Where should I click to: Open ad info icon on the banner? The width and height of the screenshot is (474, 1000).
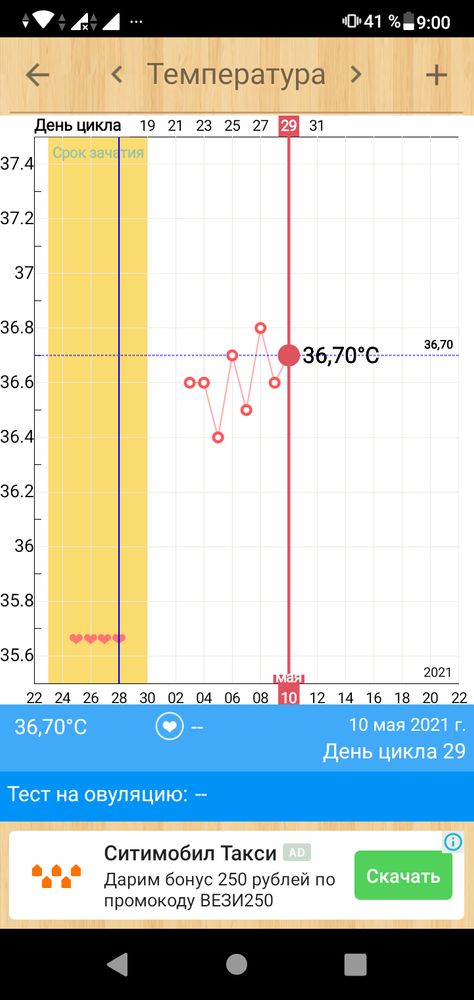(452, 842)
